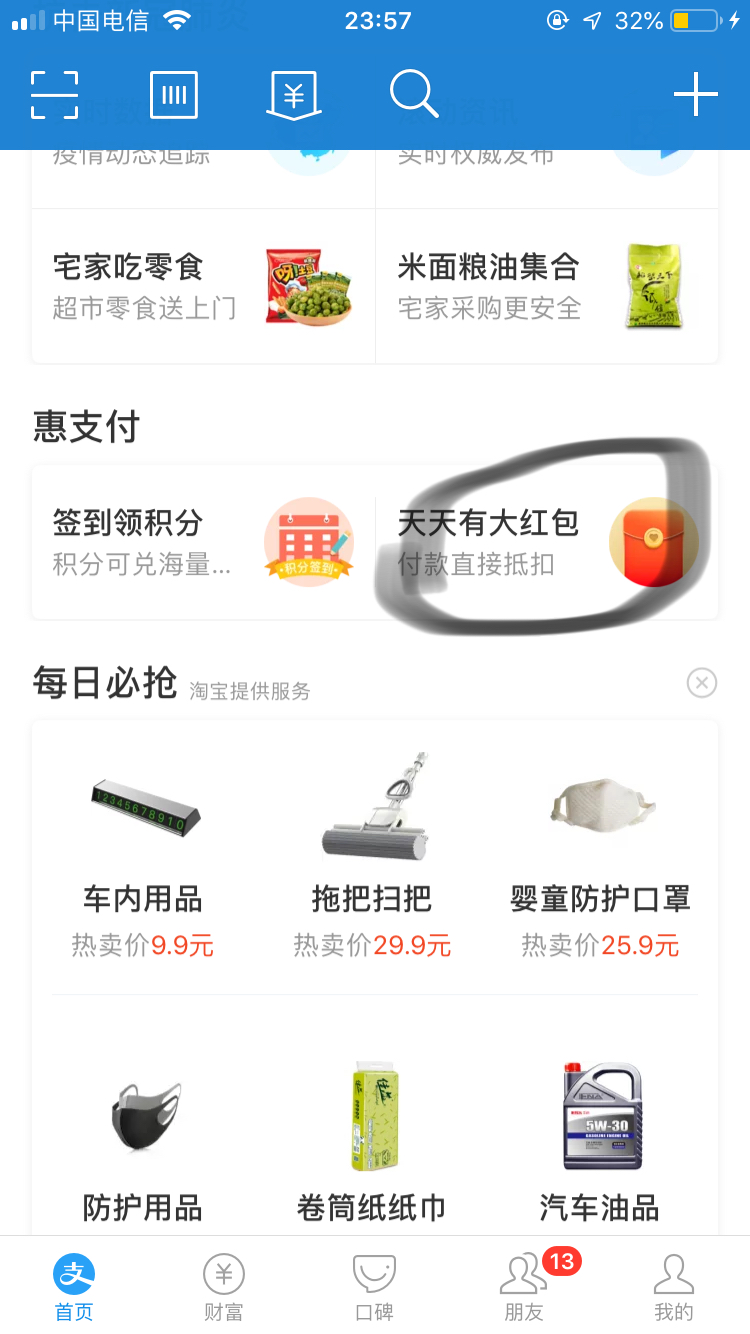This screenshot has height=1334, width=750.
Task: Open the plus menu in the header
Action: [695, 95]
